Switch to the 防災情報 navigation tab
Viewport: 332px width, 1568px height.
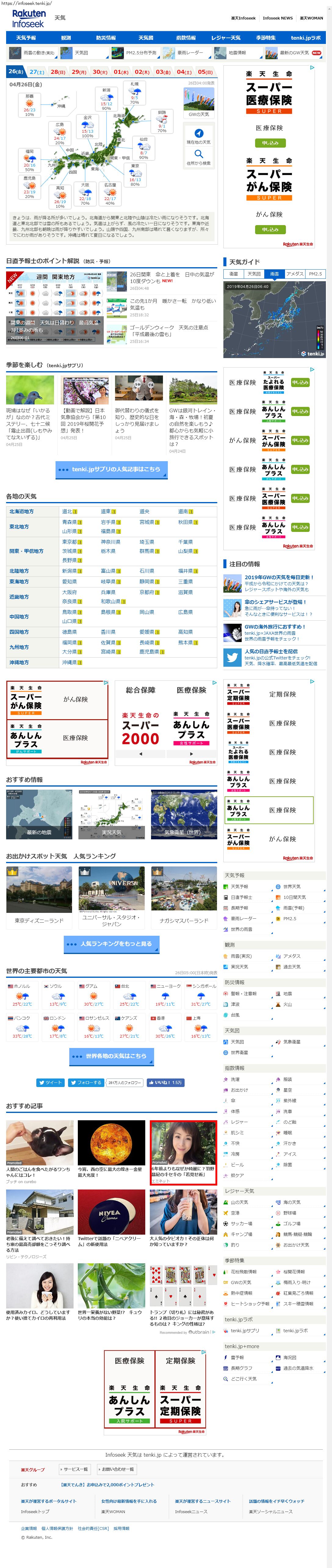coord(105,38)
